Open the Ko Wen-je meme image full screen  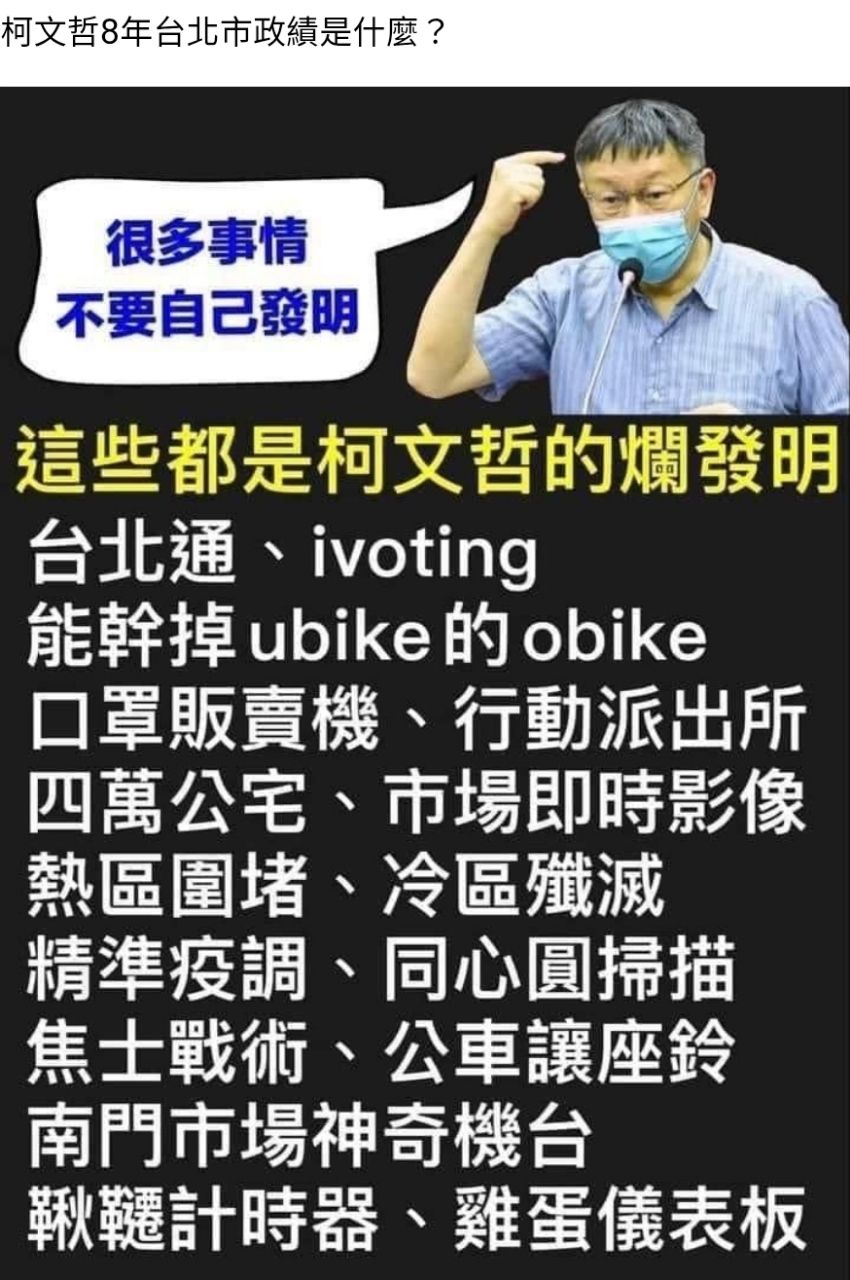click(x=425, y=680)
